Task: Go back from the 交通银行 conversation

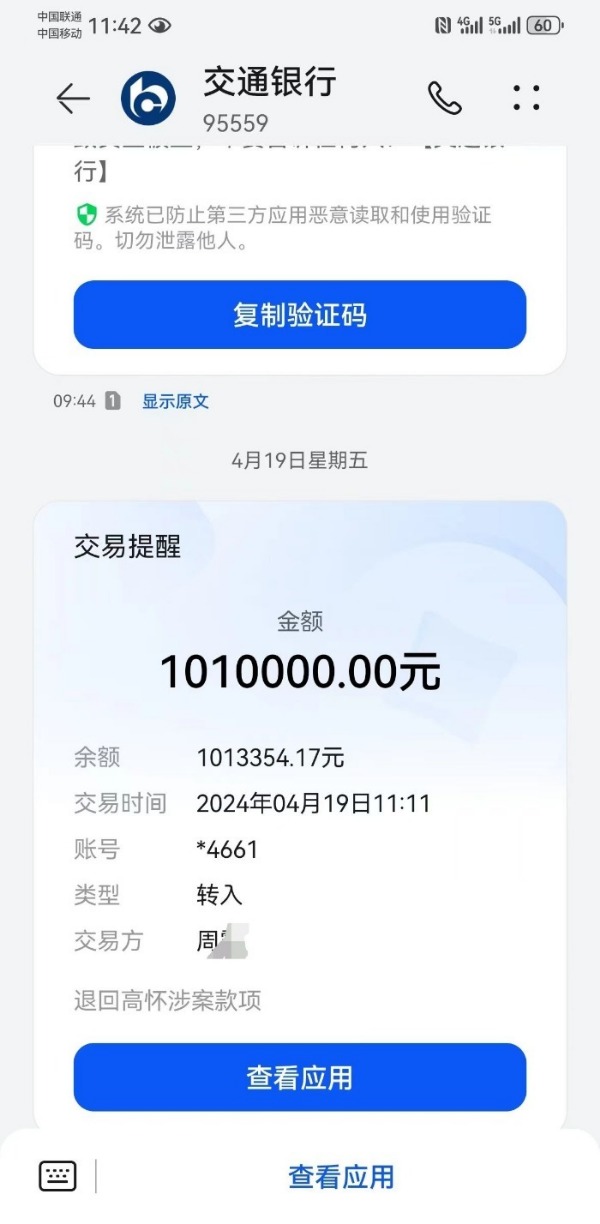Action: point(73,98)
